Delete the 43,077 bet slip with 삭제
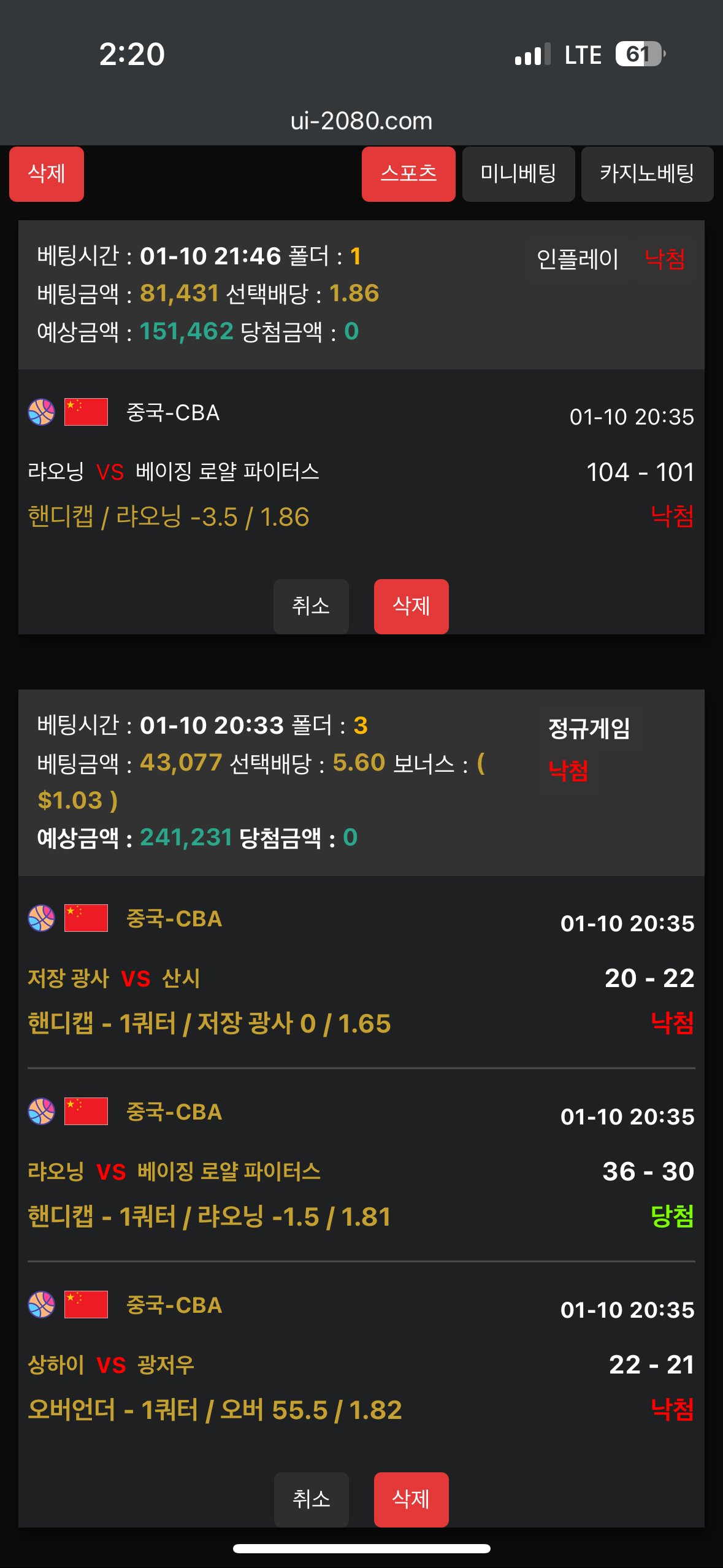 [x=411, y=1500]
